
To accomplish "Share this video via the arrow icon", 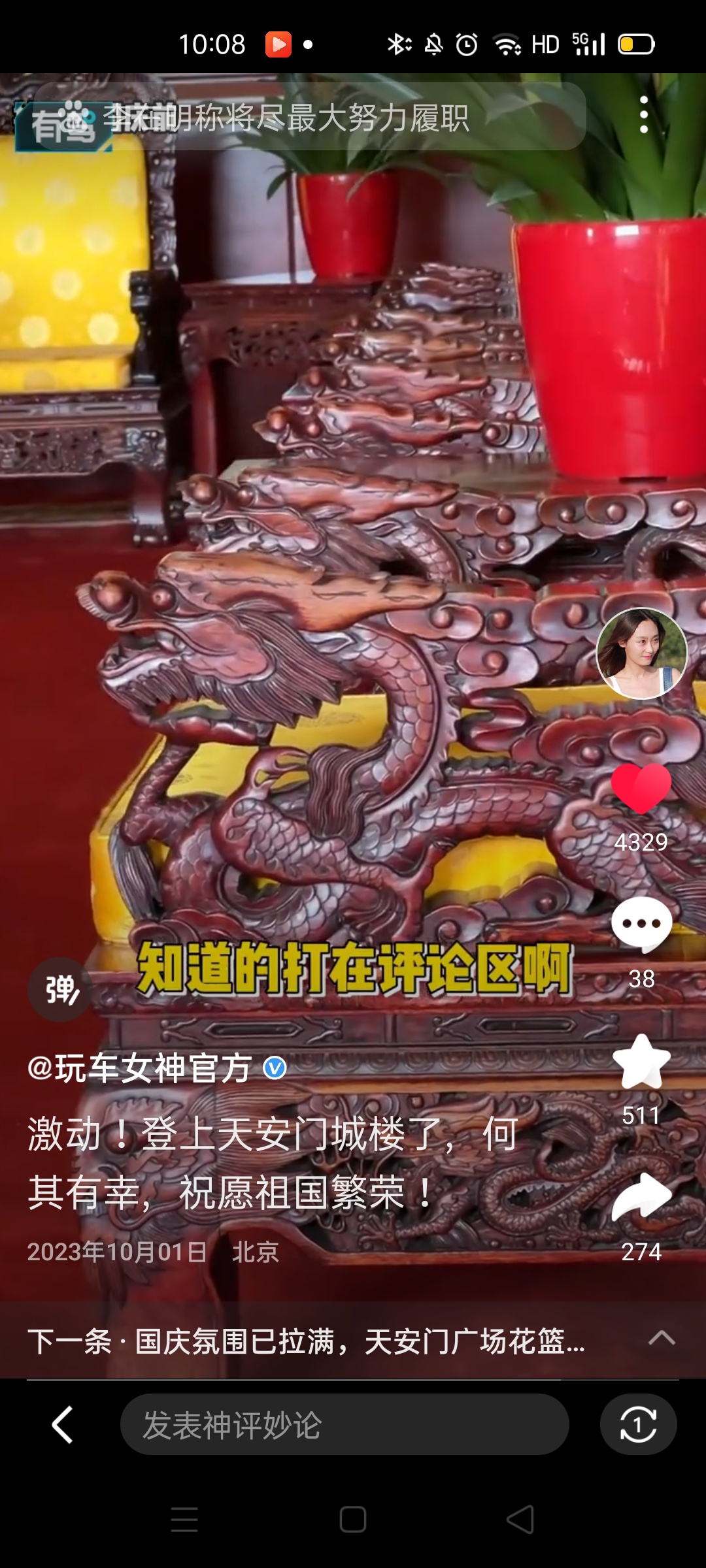I will click(641, 1198).
